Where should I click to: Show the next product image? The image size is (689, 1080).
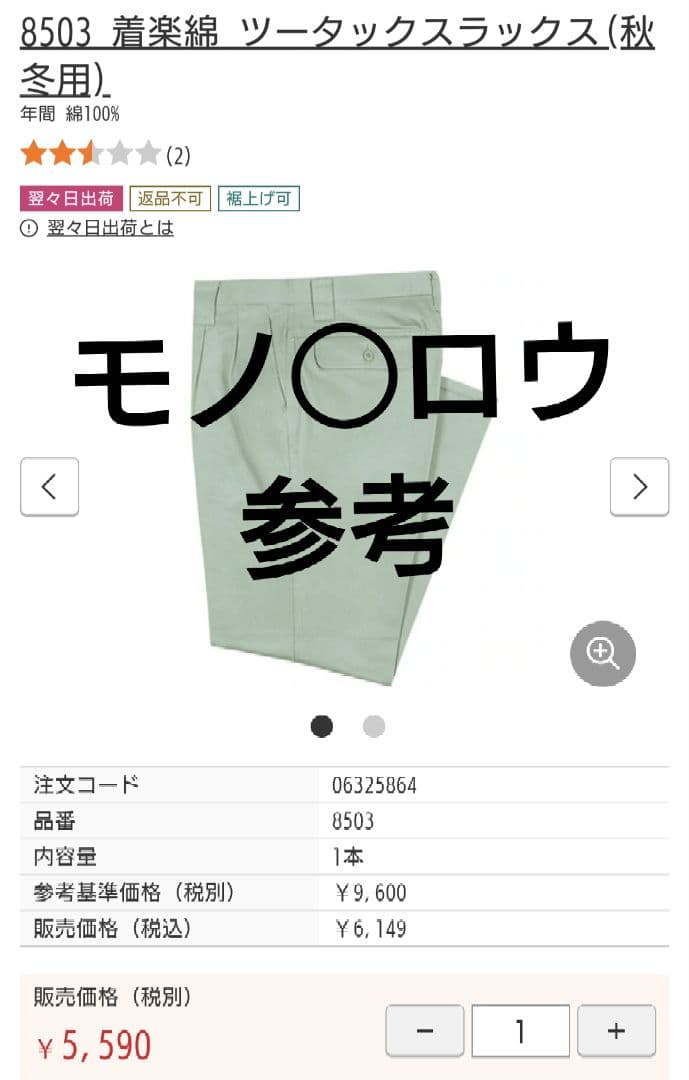pyautogui.click(x=639, y=487)
